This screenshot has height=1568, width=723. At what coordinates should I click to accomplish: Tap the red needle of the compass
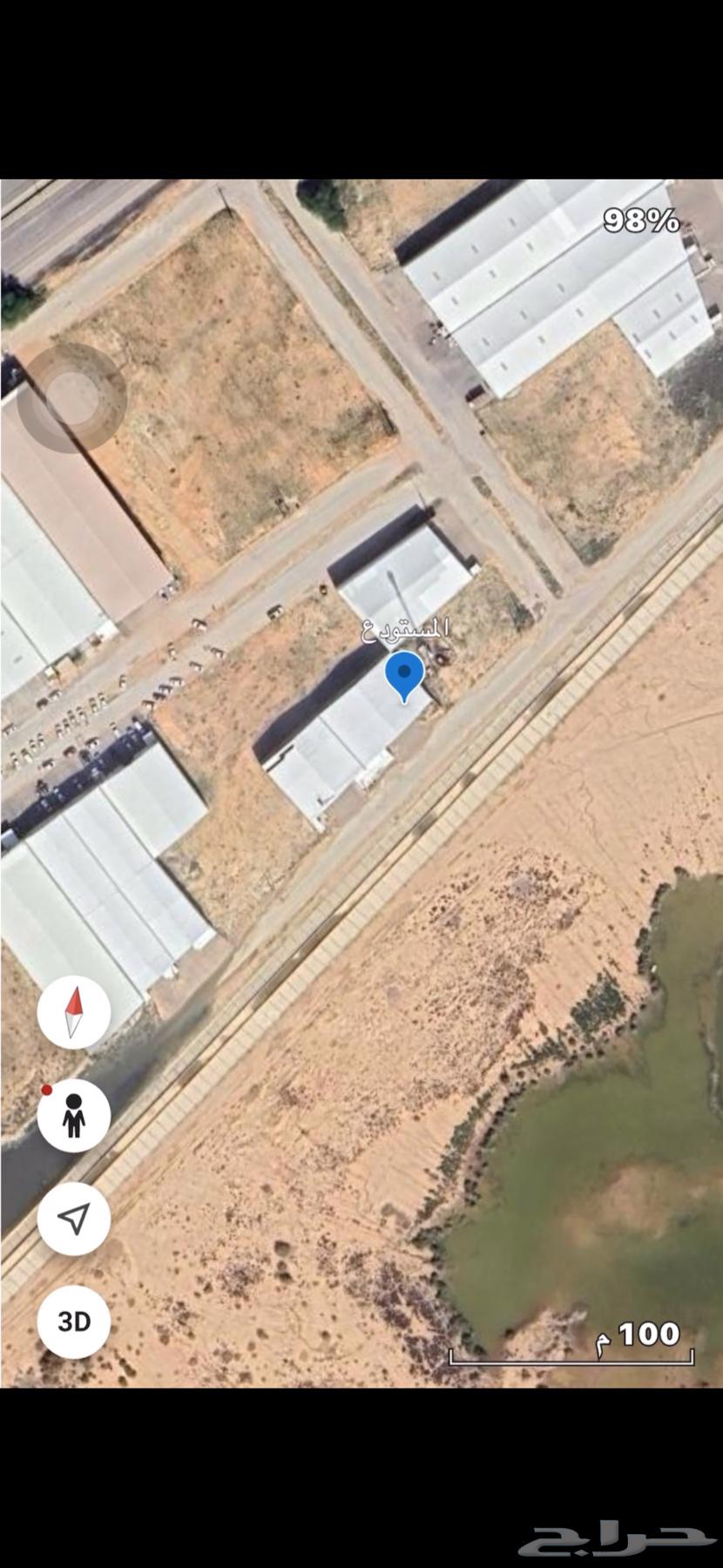click(x=73, y=1004)
